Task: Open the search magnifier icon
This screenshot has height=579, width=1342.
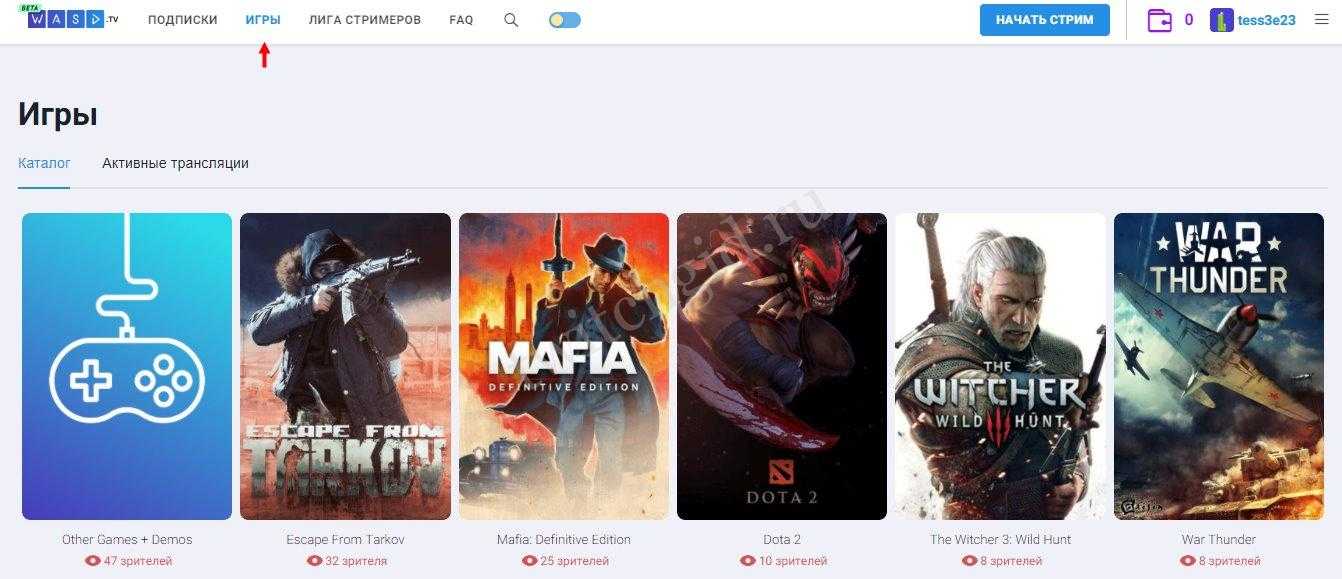Action: [x=511, y=20]
